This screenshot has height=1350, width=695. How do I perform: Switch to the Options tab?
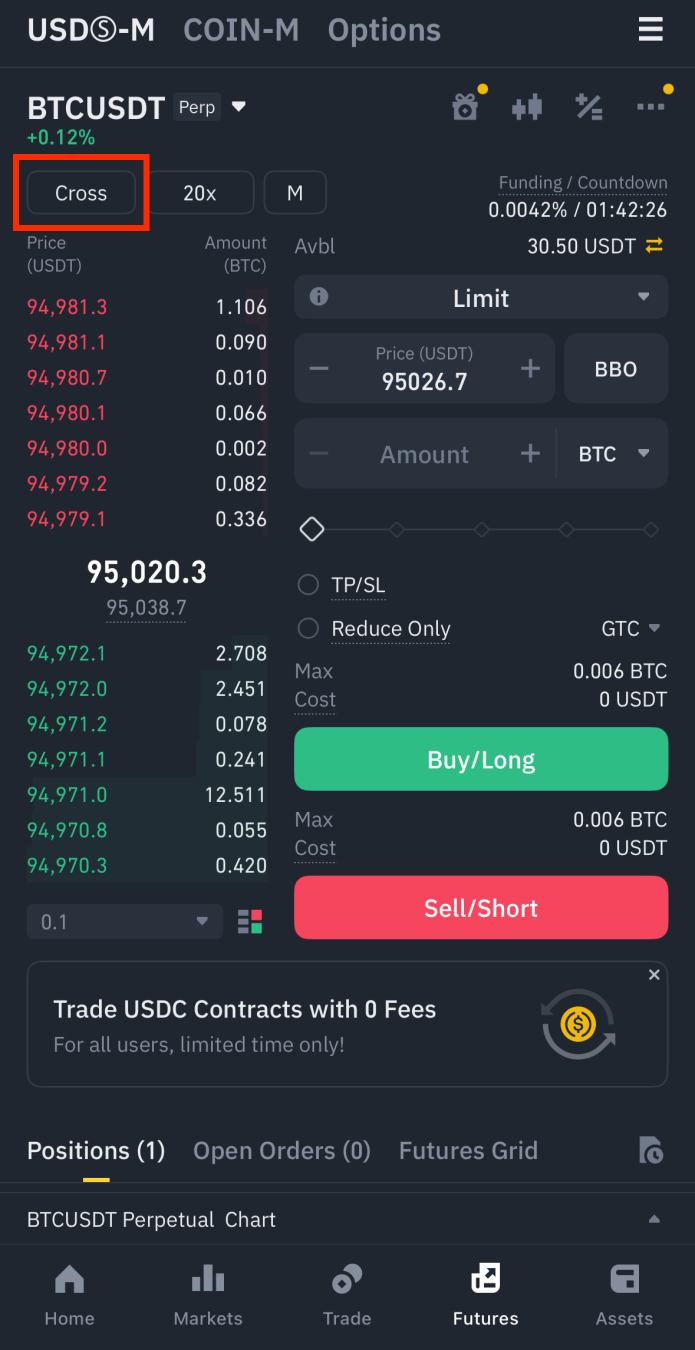pos(384,30)
